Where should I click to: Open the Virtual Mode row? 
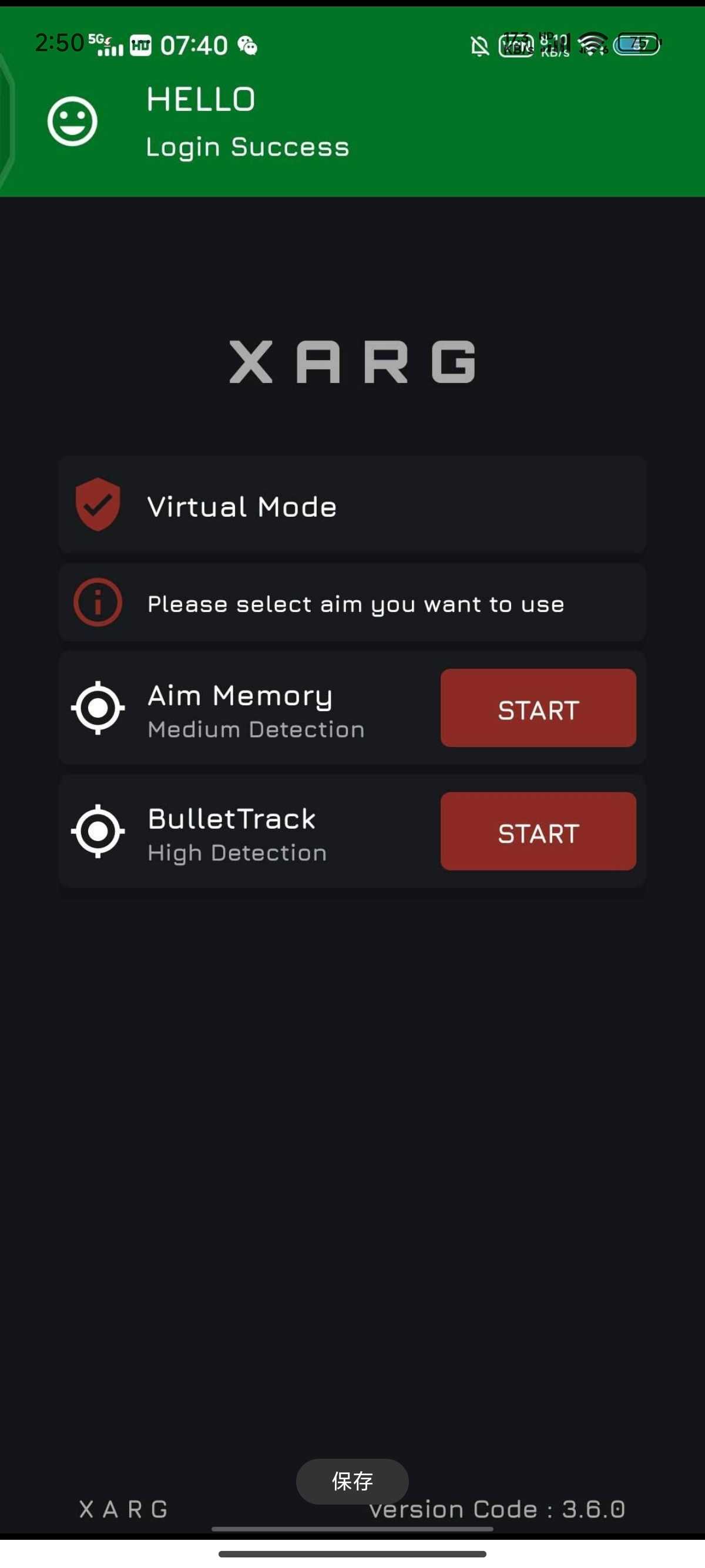(x=352, y=505)
